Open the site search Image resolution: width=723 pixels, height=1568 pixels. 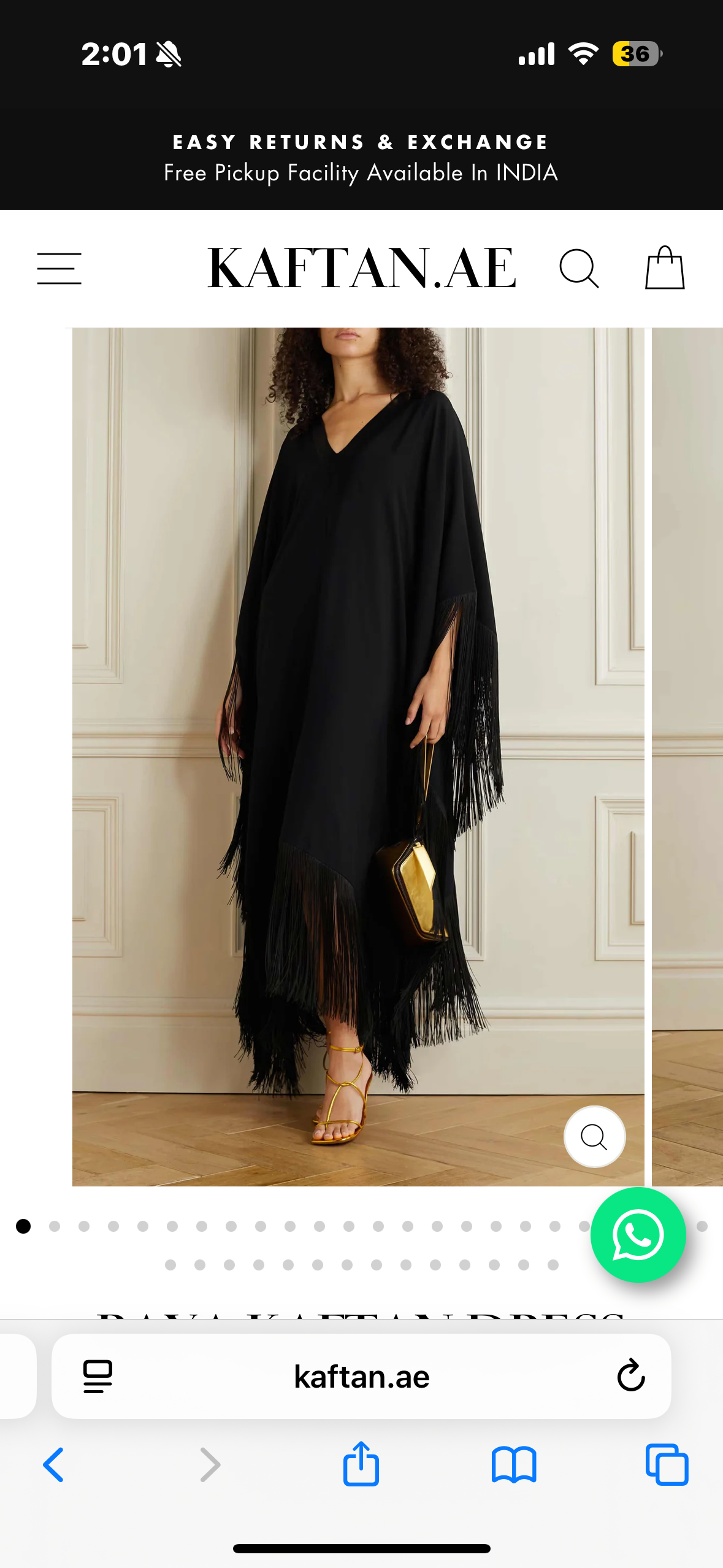coord(578,268)
